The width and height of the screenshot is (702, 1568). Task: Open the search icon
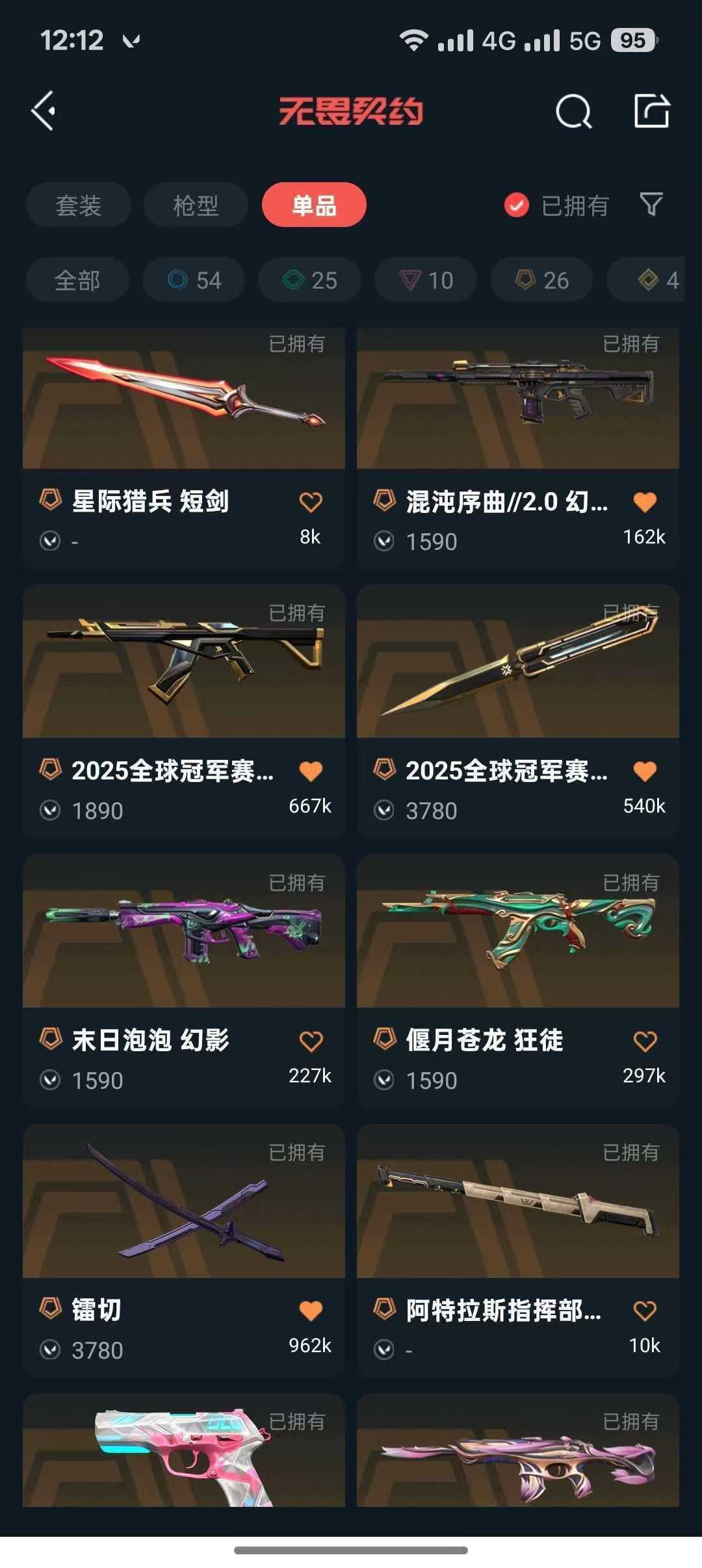(x=573, y=111)
